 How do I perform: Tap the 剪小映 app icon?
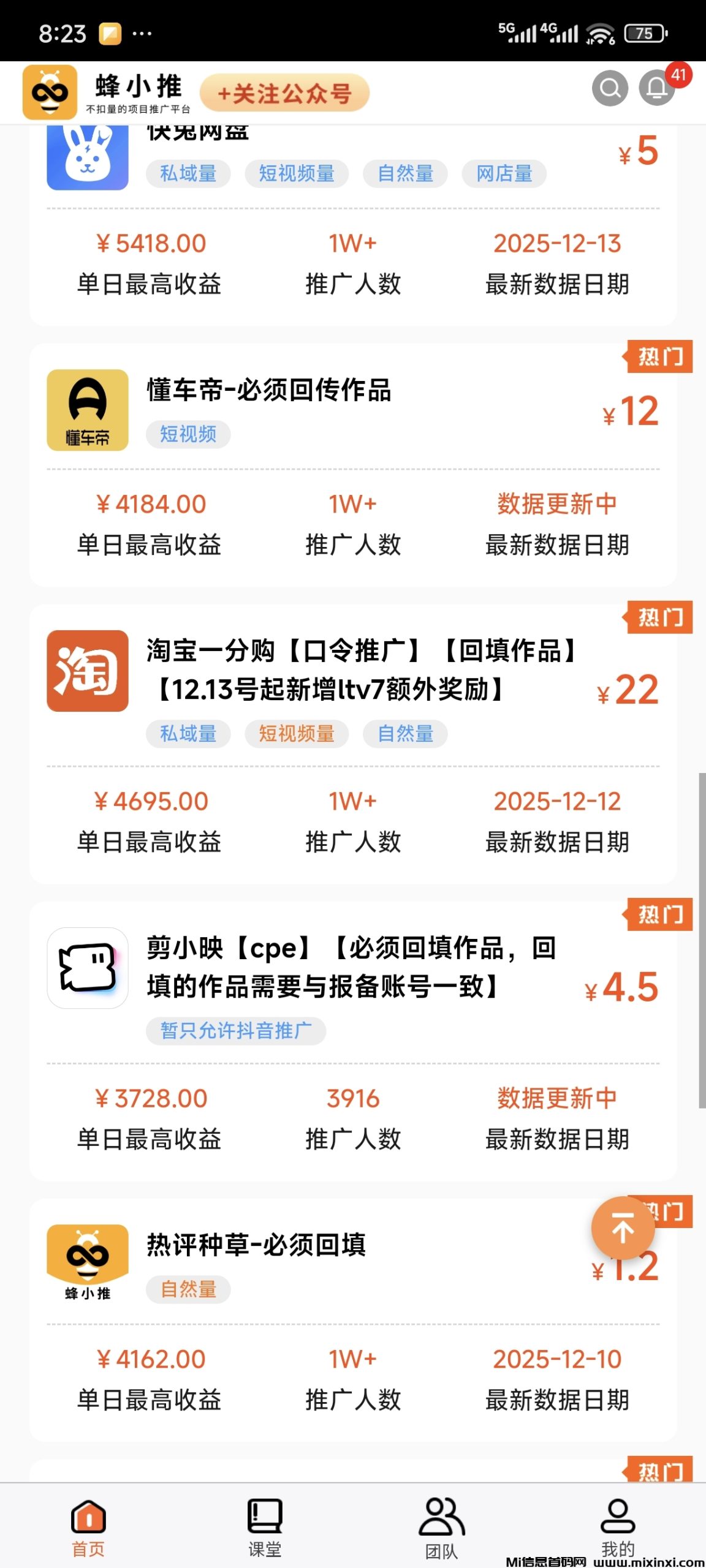click(x=88, y=968)
